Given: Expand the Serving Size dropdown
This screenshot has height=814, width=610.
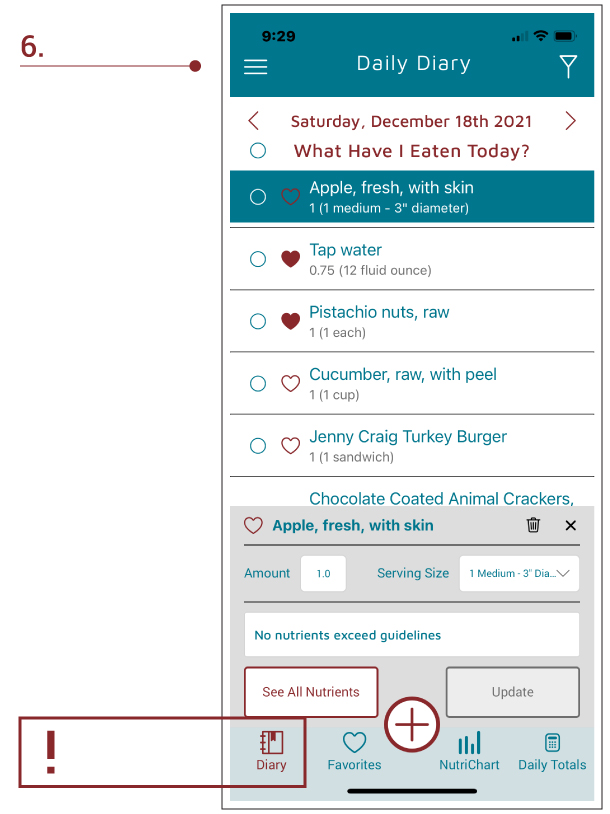Looking at the screenshot, I should click(519, 573).
